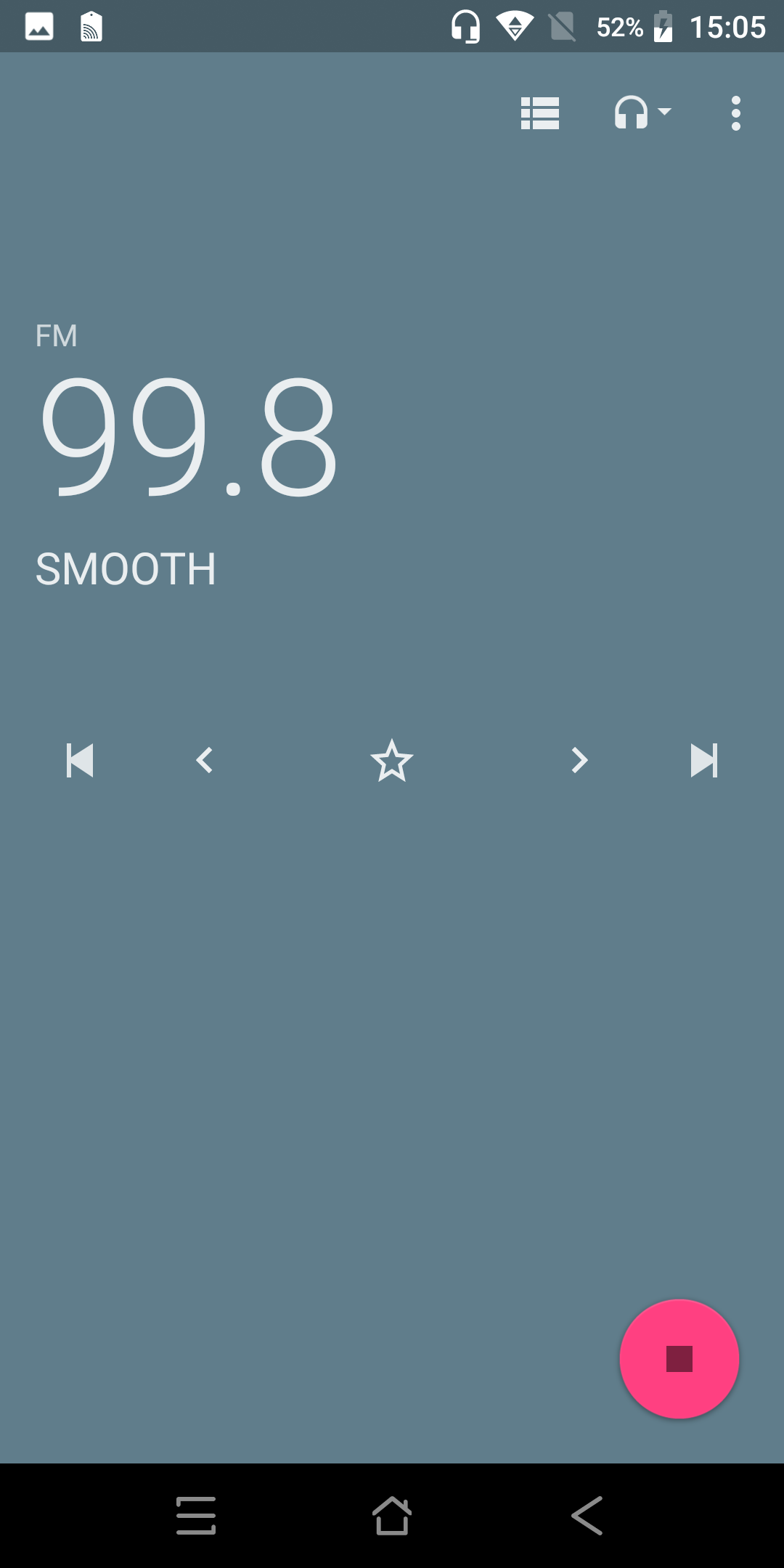Decrease the frequency one step
The image size is (784, 1568).
tap(205, 760)
